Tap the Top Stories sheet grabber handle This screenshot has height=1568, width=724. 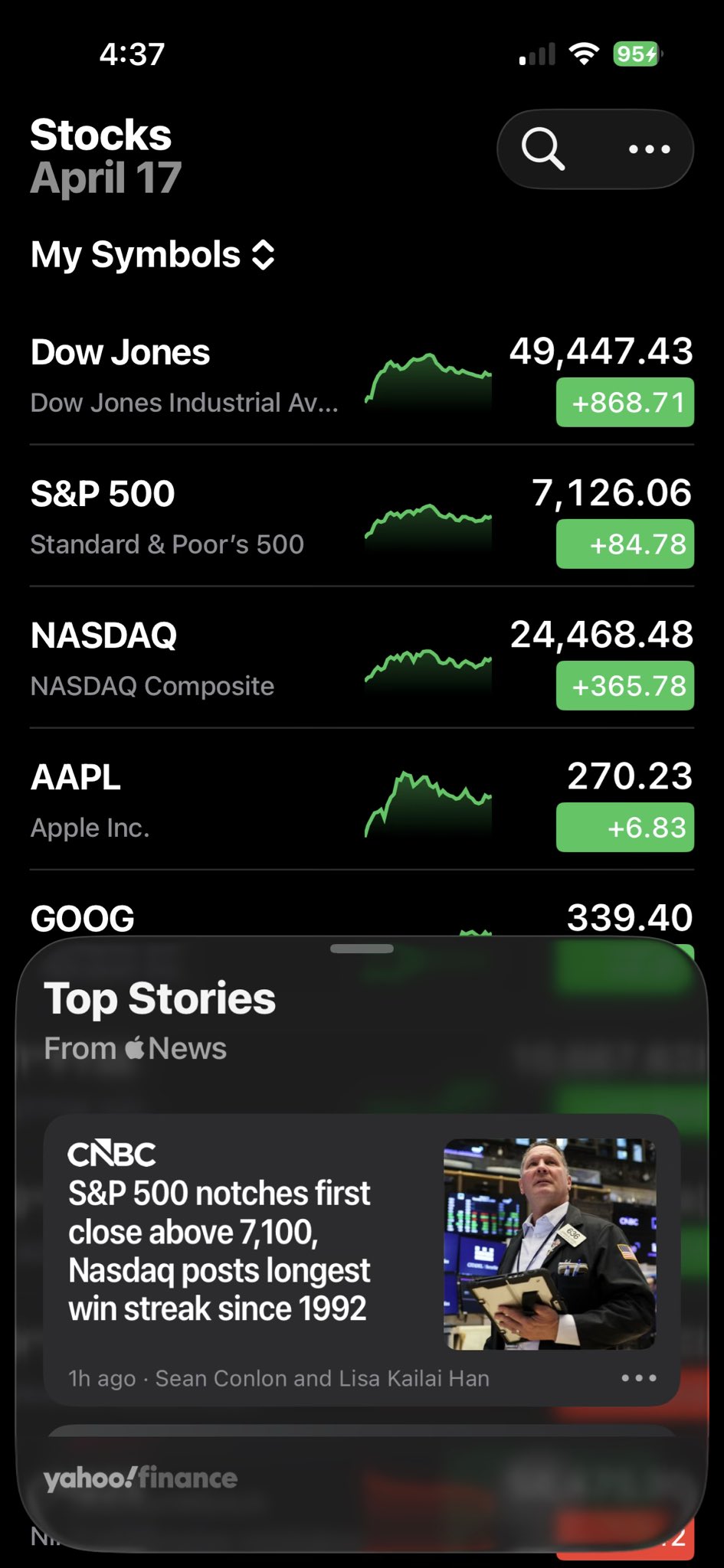click(x=362, y=949)
